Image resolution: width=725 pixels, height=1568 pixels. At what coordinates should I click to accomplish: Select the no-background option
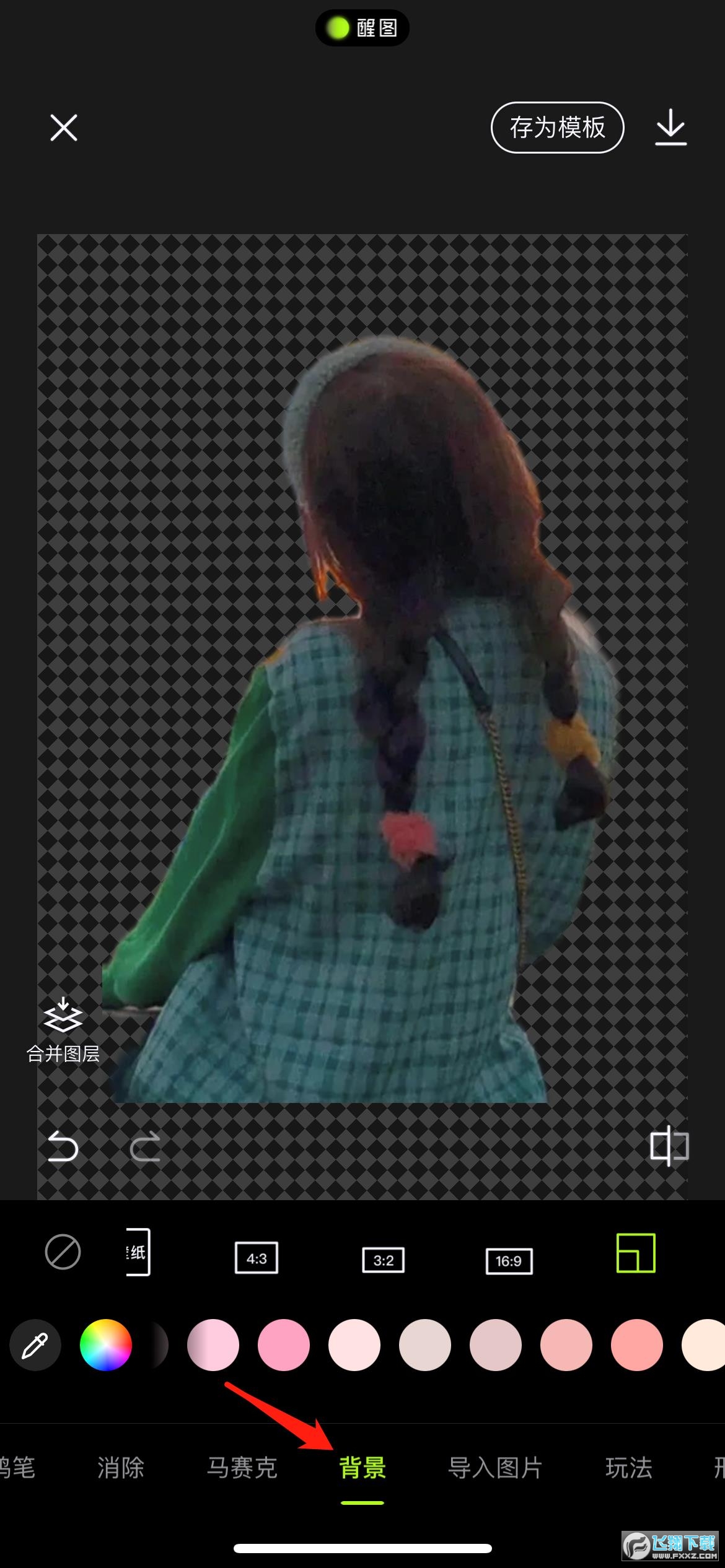click(x=63, y=1252)
